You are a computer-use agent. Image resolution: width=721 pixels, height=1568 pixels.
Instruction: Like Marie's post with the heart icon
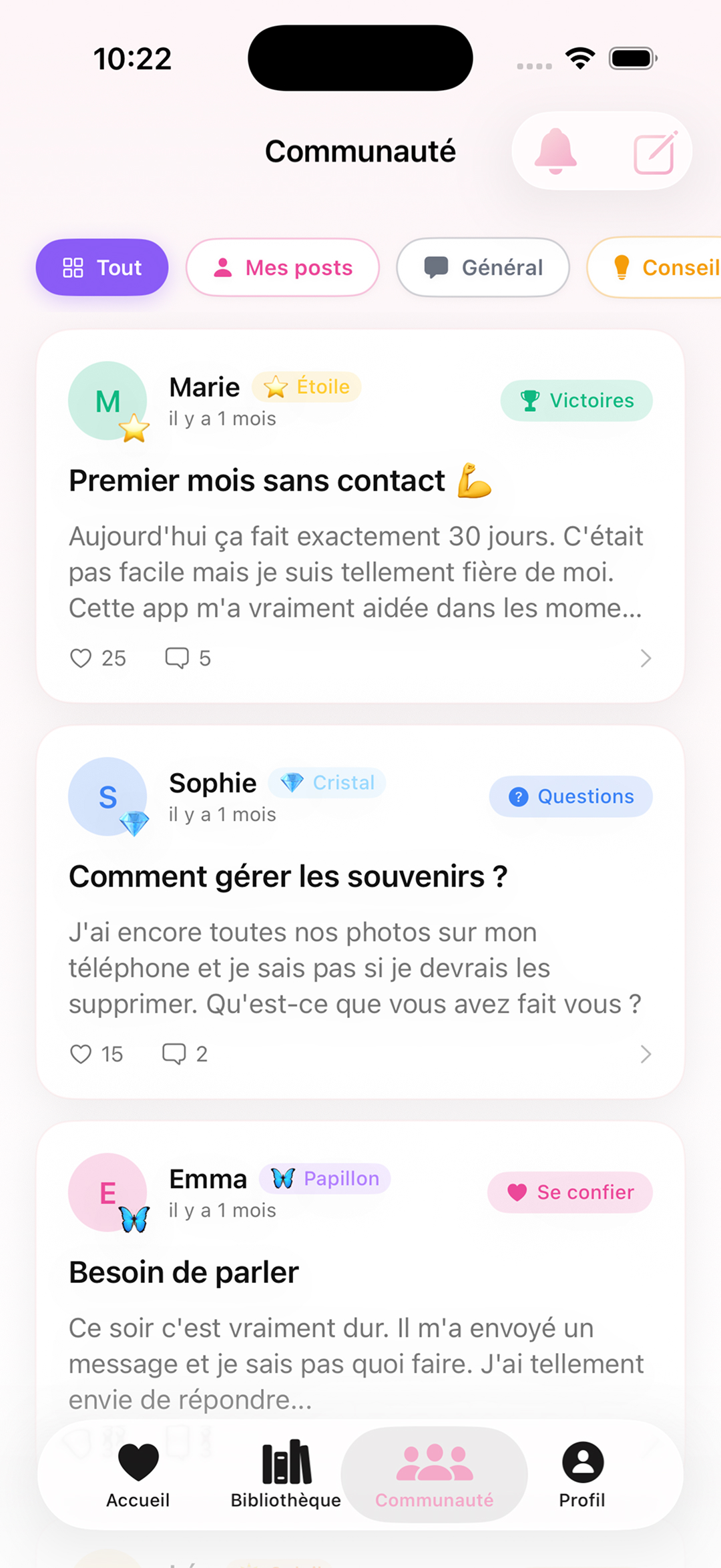(80, 658)
